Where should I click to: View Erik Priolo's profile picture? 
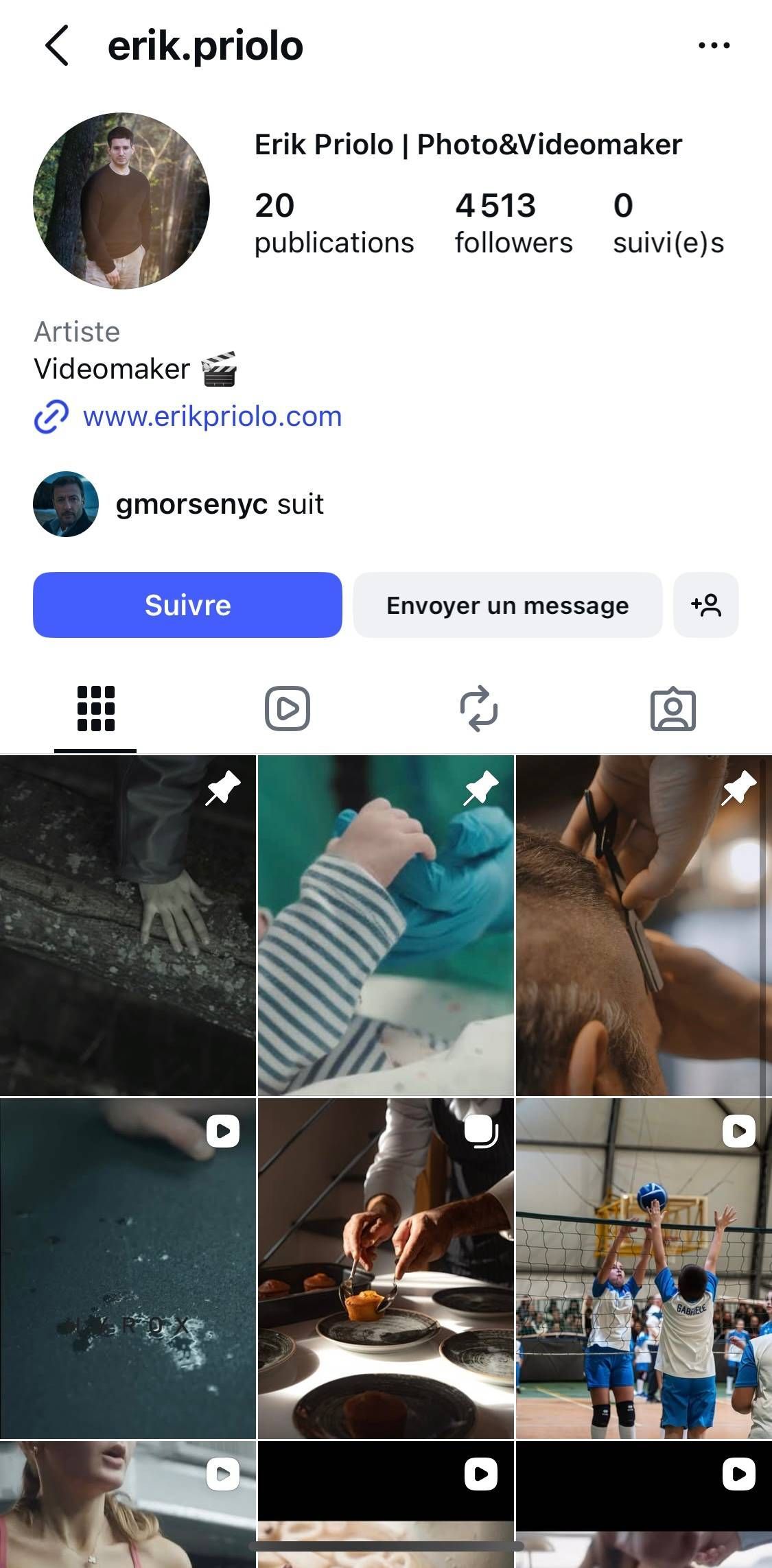tap(121, 201)
